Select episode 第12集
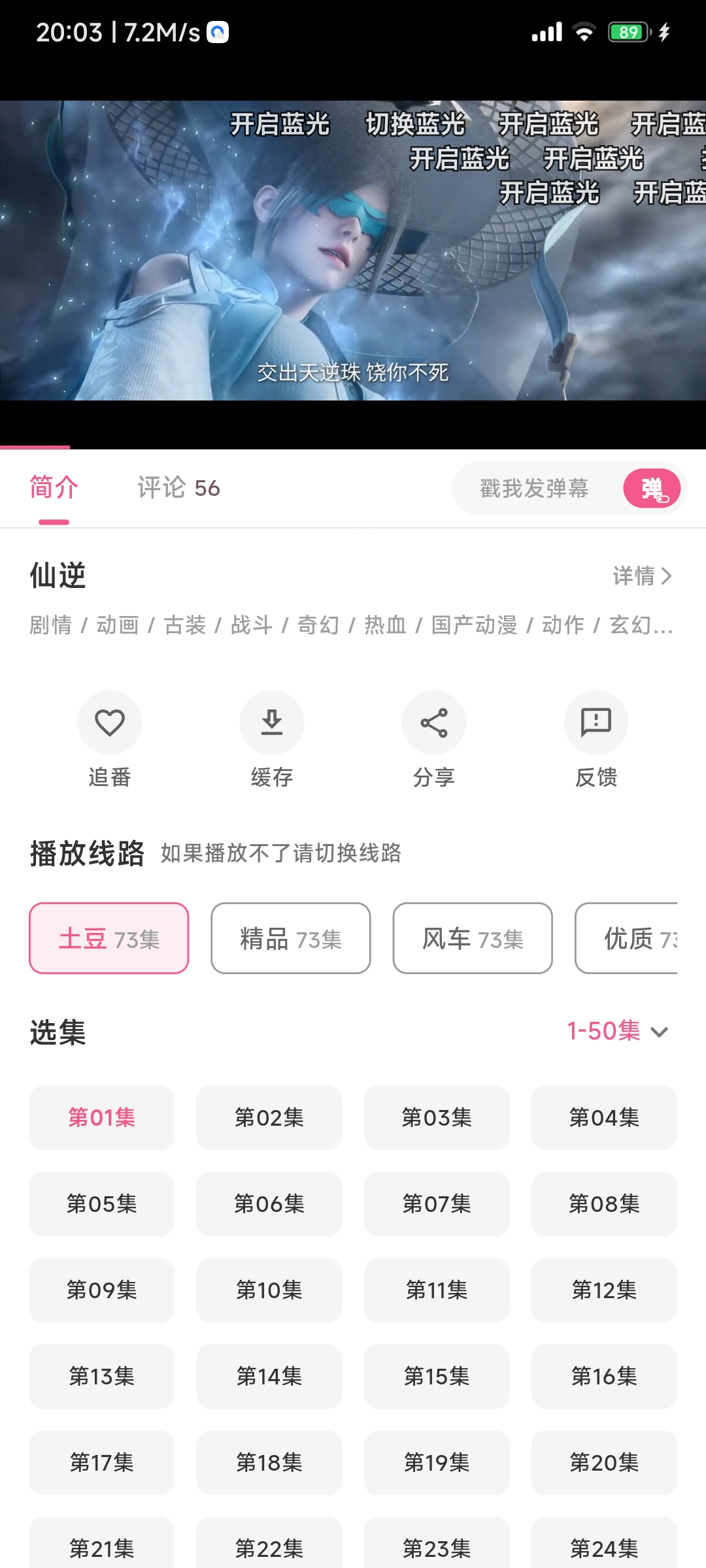Viewport: 706px width, 1568px height. coord(604,1290)
